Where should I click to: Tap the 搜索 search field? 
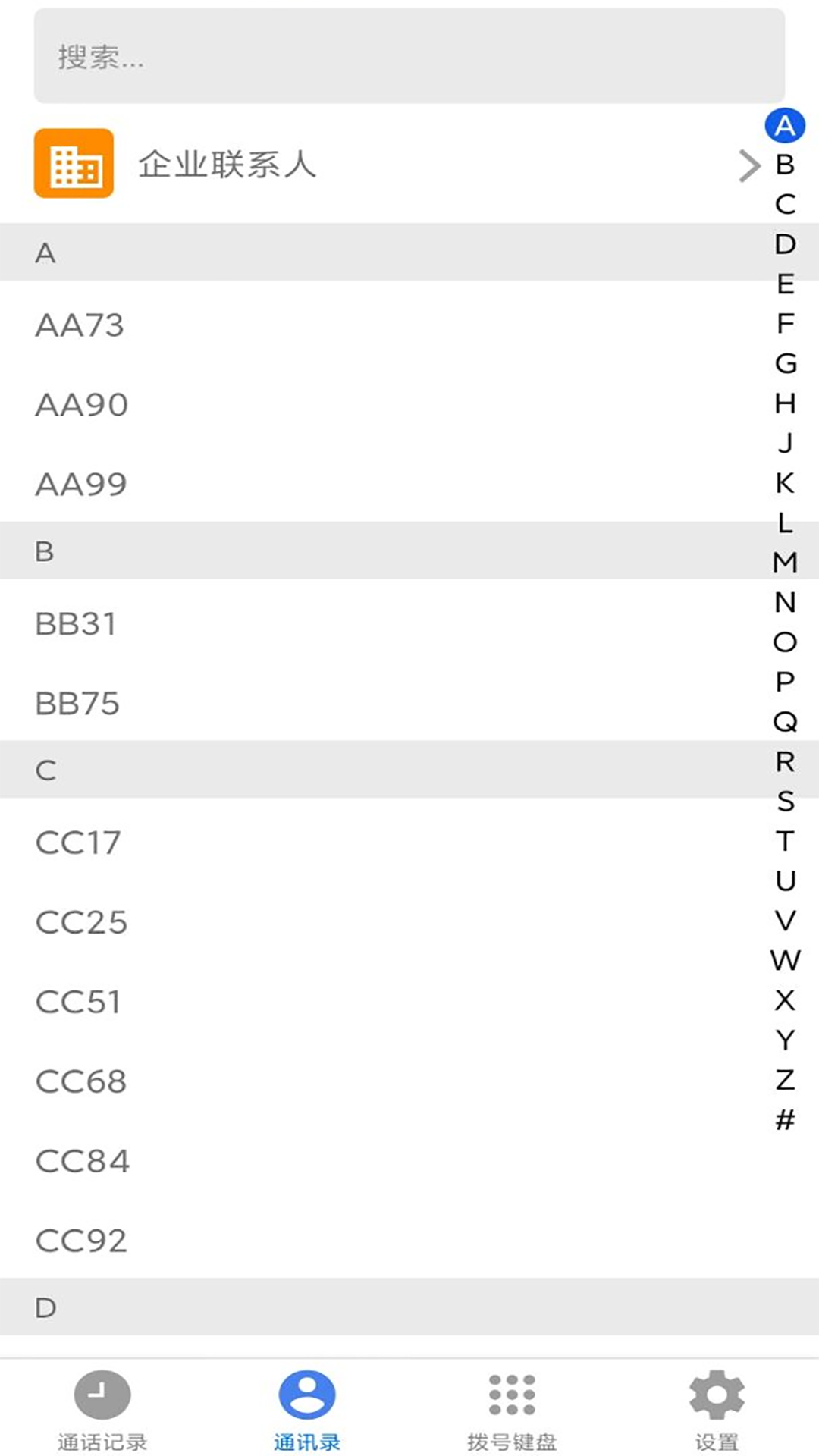pyautogui.click(x=409, y=56)
